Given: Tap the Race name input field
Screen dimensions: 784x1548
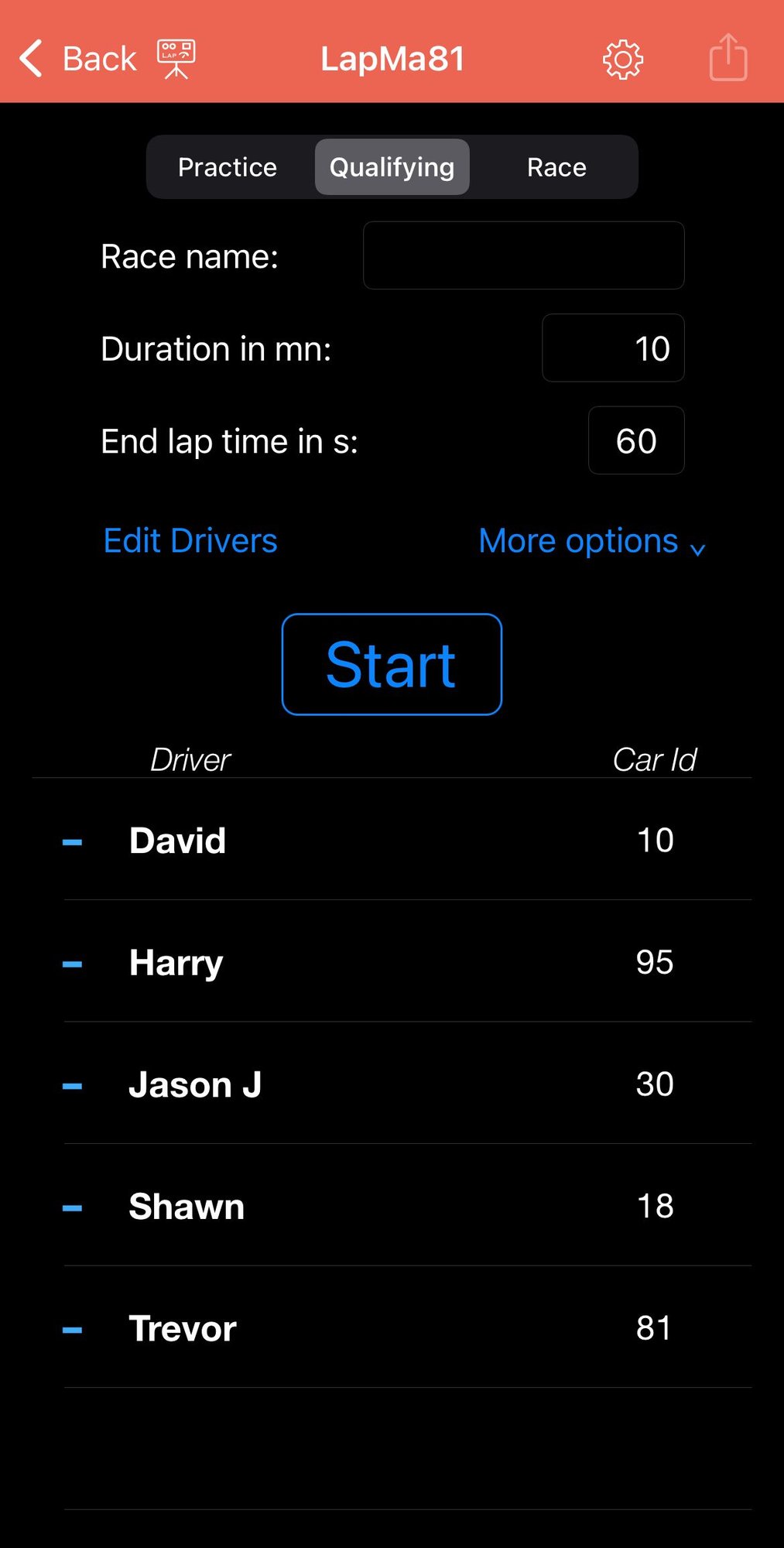Looking at the screenshot, I should [x=523, y=255].
